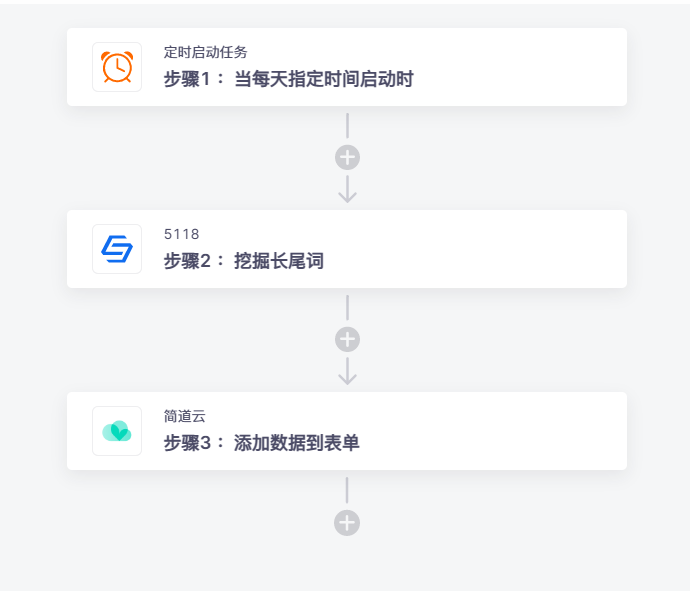
Task: Append a new step after 添加数据到表单
Action: click(347, 523)
